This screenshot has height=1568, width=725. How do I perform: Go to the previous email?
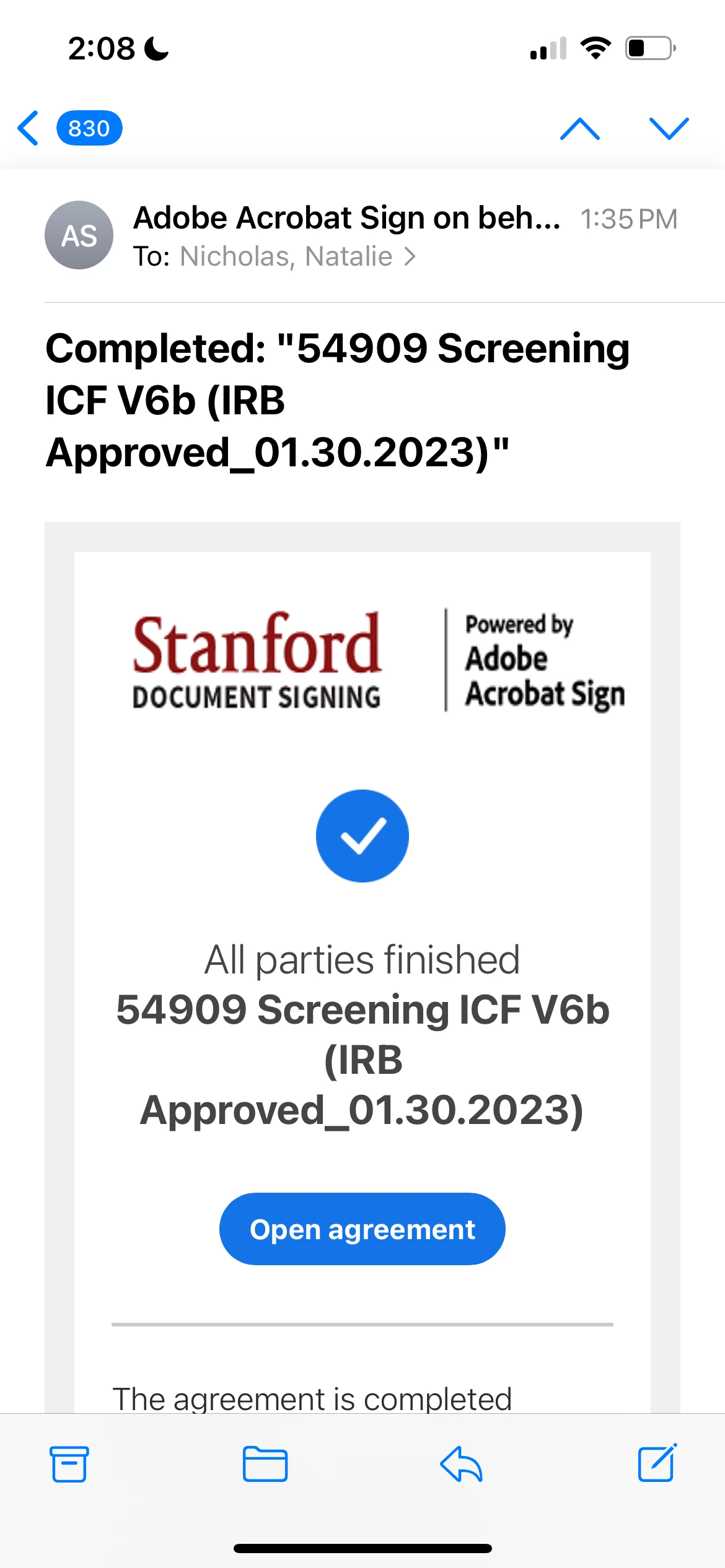[x=579, y=128]
